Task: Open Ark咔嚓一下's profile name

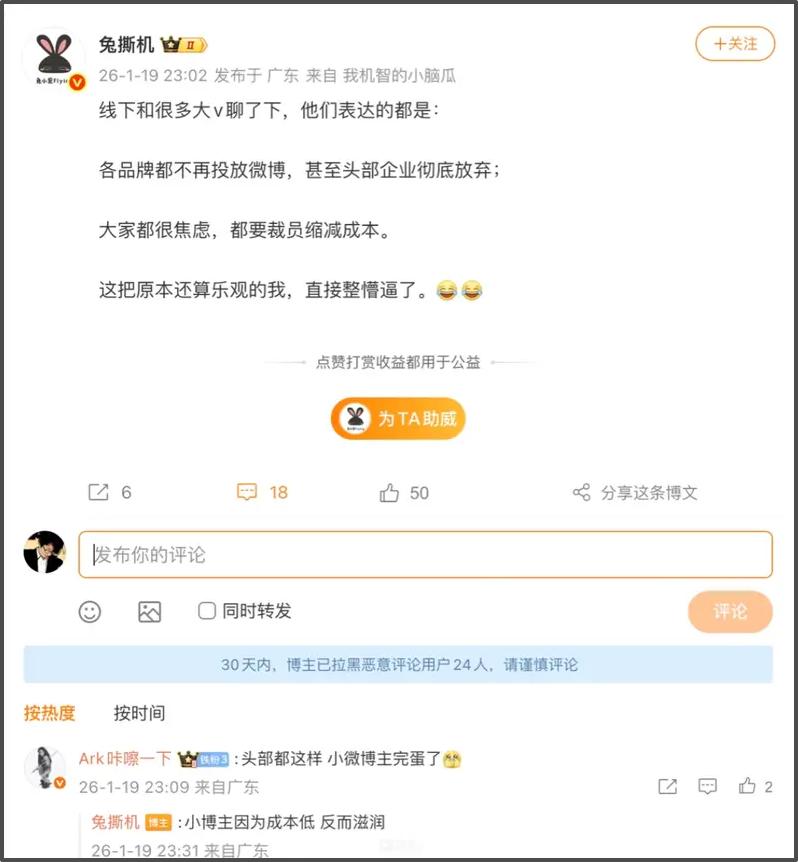Action: (x=126, y=759)
